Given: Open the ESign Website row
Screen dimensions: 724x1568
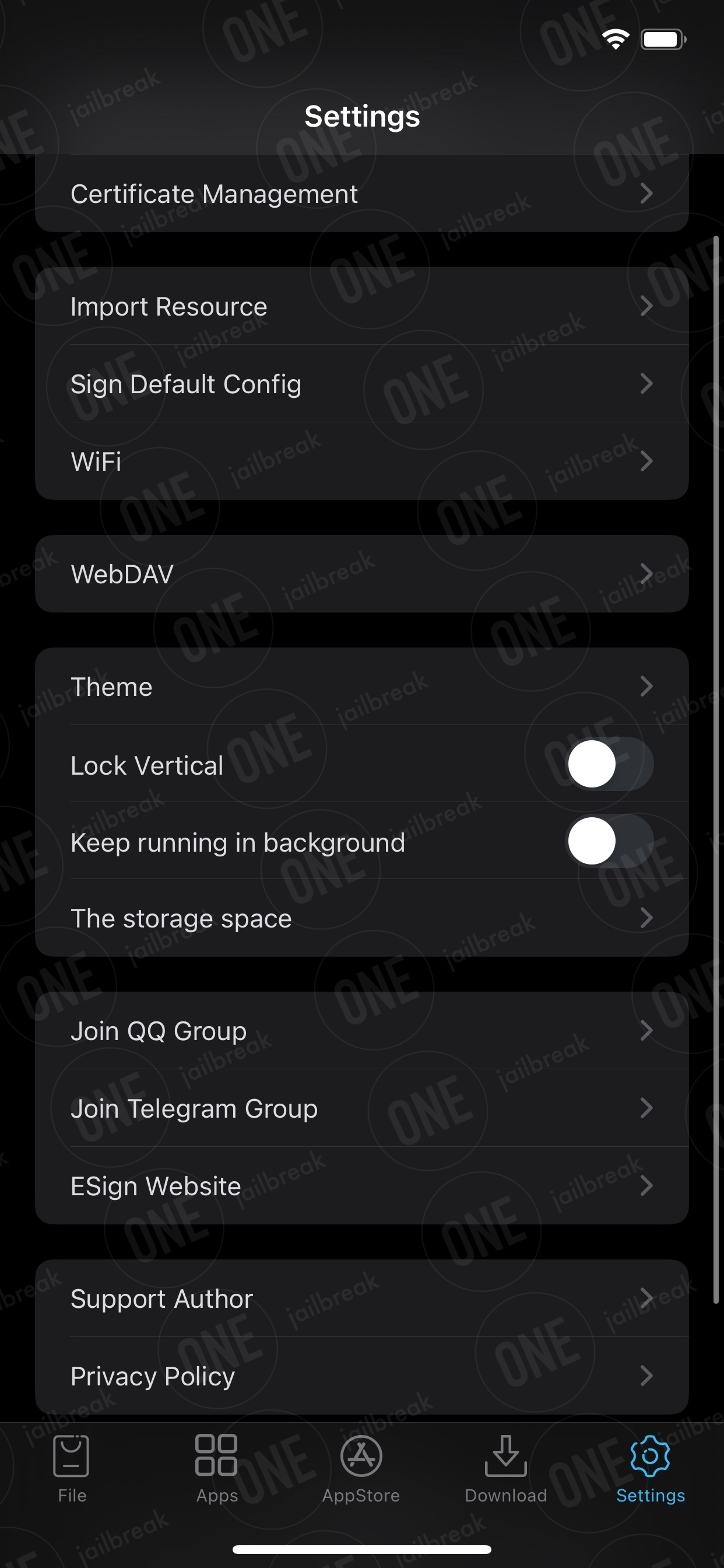Looking at the screenshot, I should (x=362, y=1185).
